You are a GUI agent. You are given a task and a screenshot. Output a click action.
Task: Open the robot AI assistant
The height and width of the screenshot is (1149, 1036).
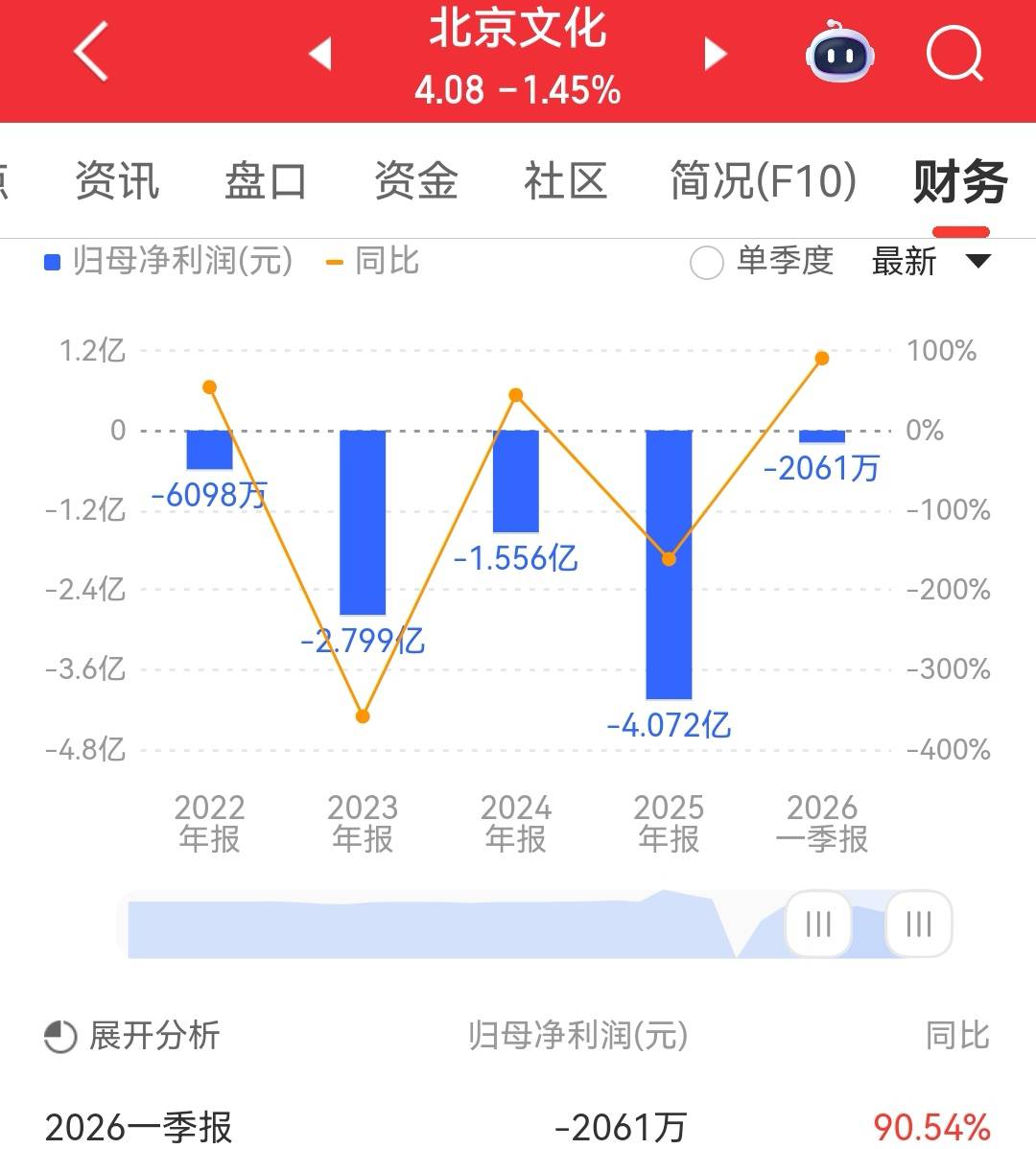[x=838, y=54]
